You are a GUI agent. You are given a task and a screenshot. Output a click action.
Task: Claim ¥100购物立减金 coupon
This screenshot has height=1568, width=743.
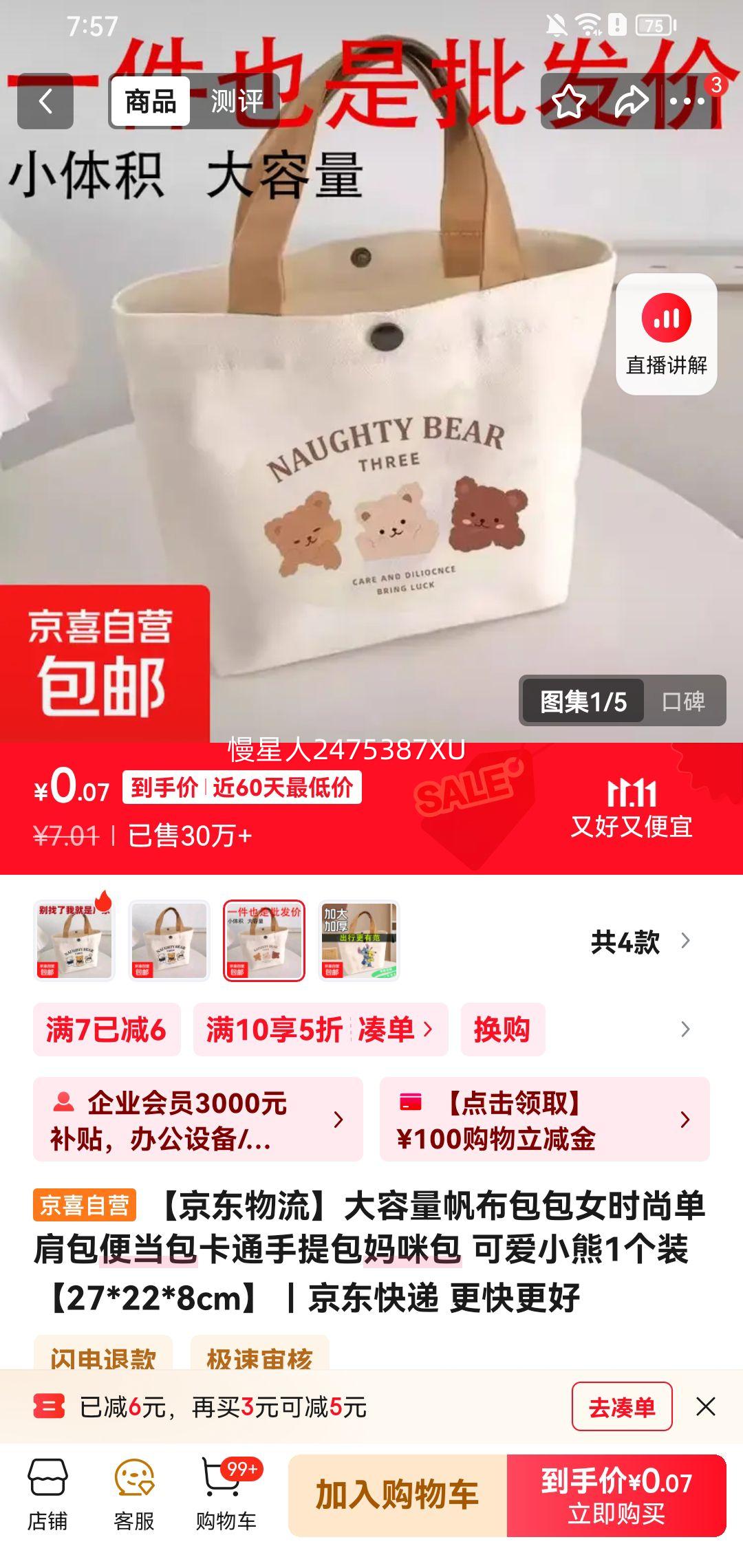[x=543, y=1120]
